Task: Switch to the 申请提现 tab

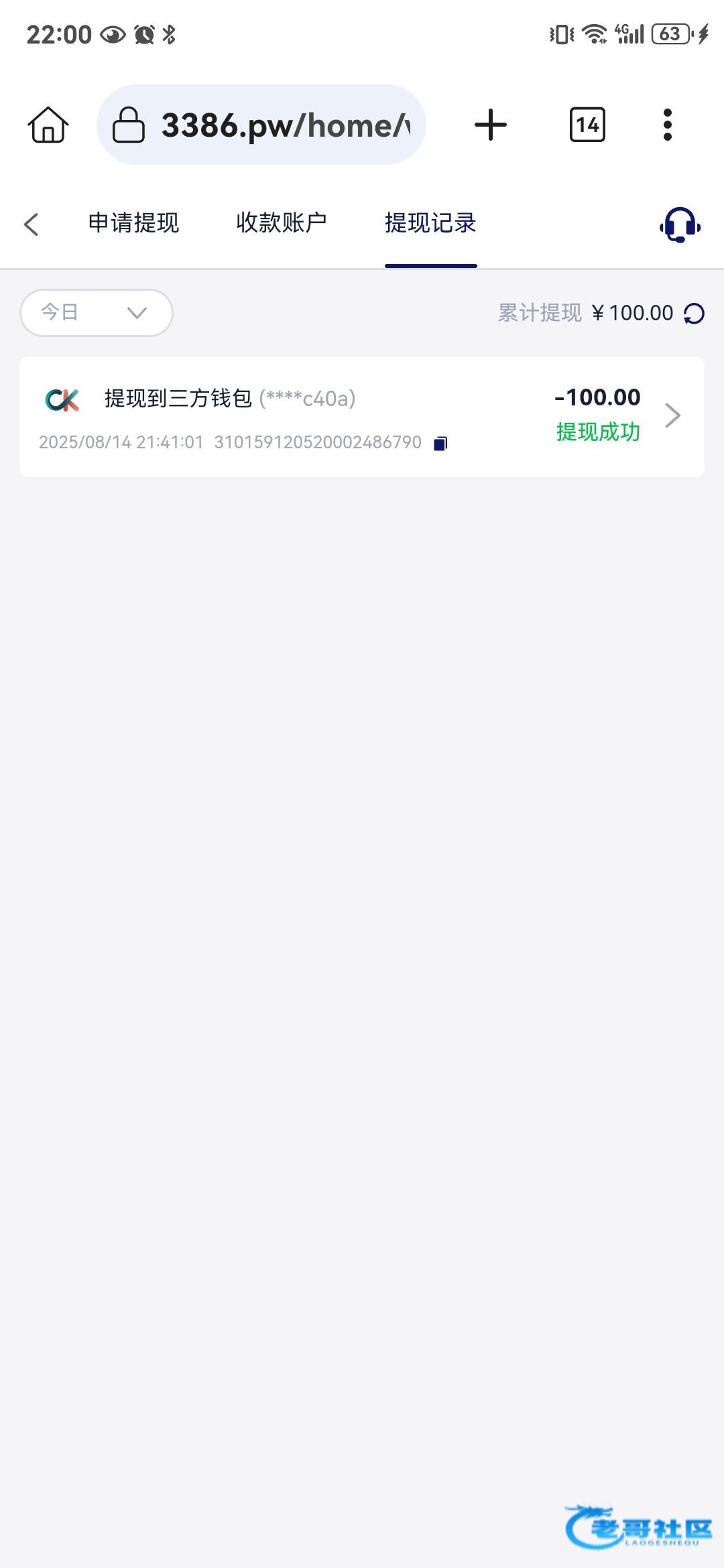Action: point(133,223)
